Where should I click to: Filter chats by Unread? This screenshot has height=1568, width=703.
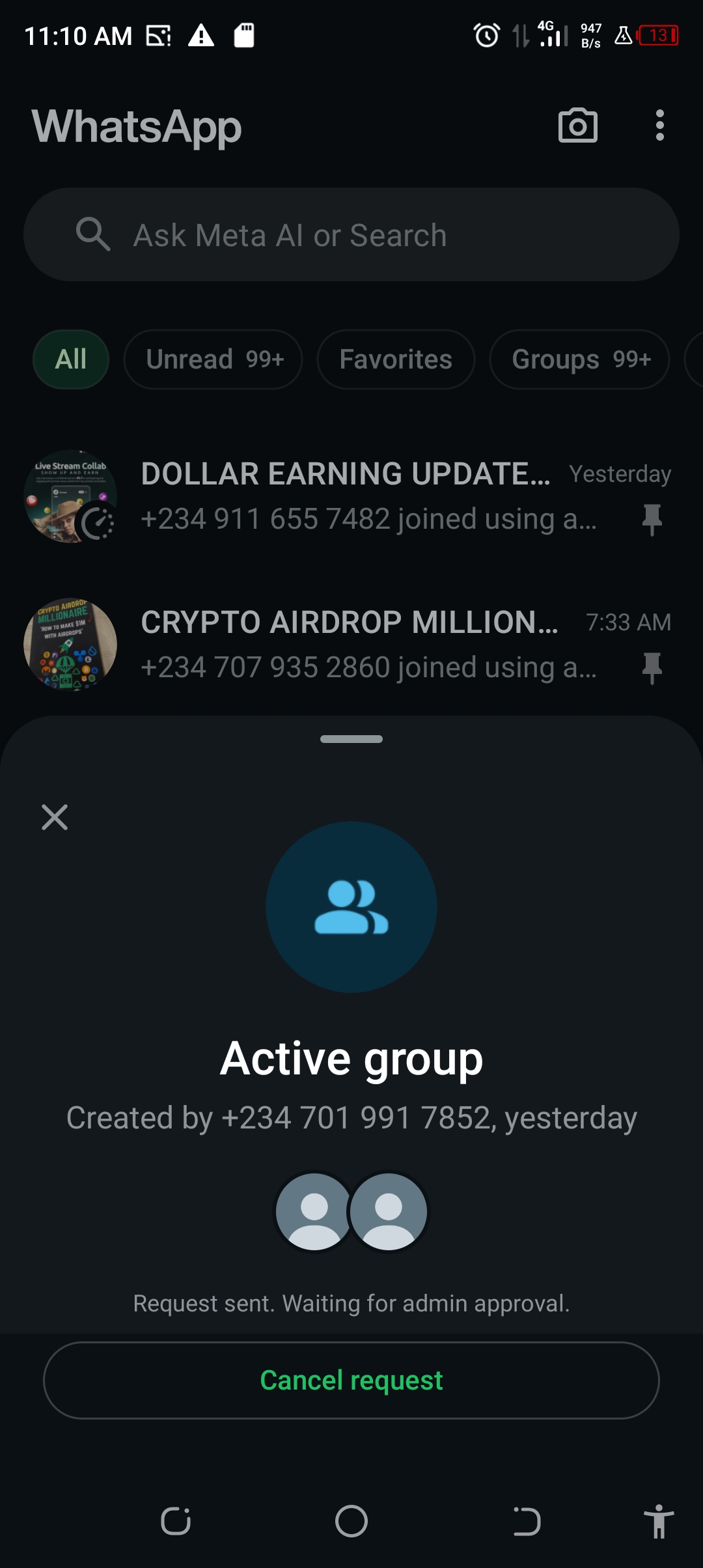[x=214, y=359]
